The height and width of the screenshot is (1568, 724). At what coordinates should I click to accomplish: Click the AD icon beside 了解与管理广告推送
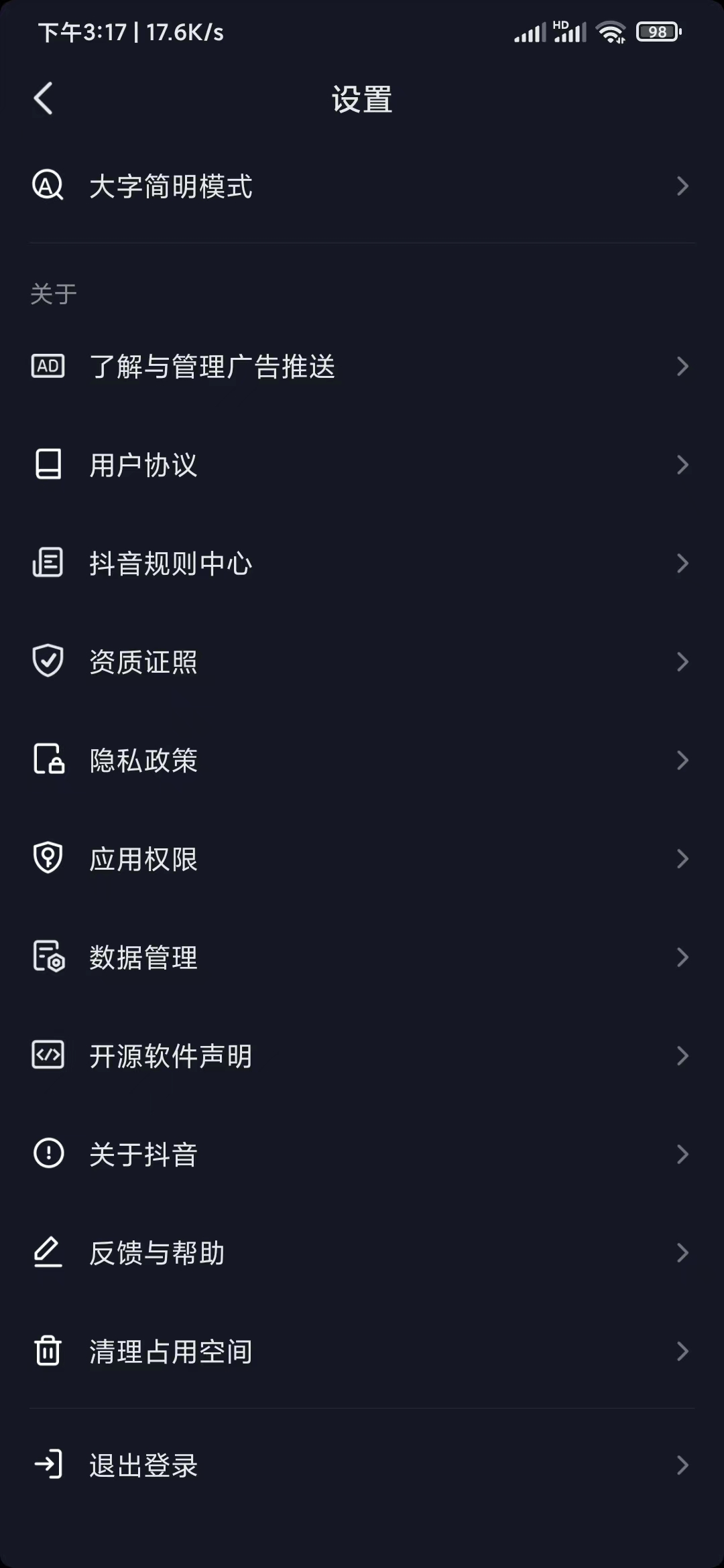tap(47, 366)
